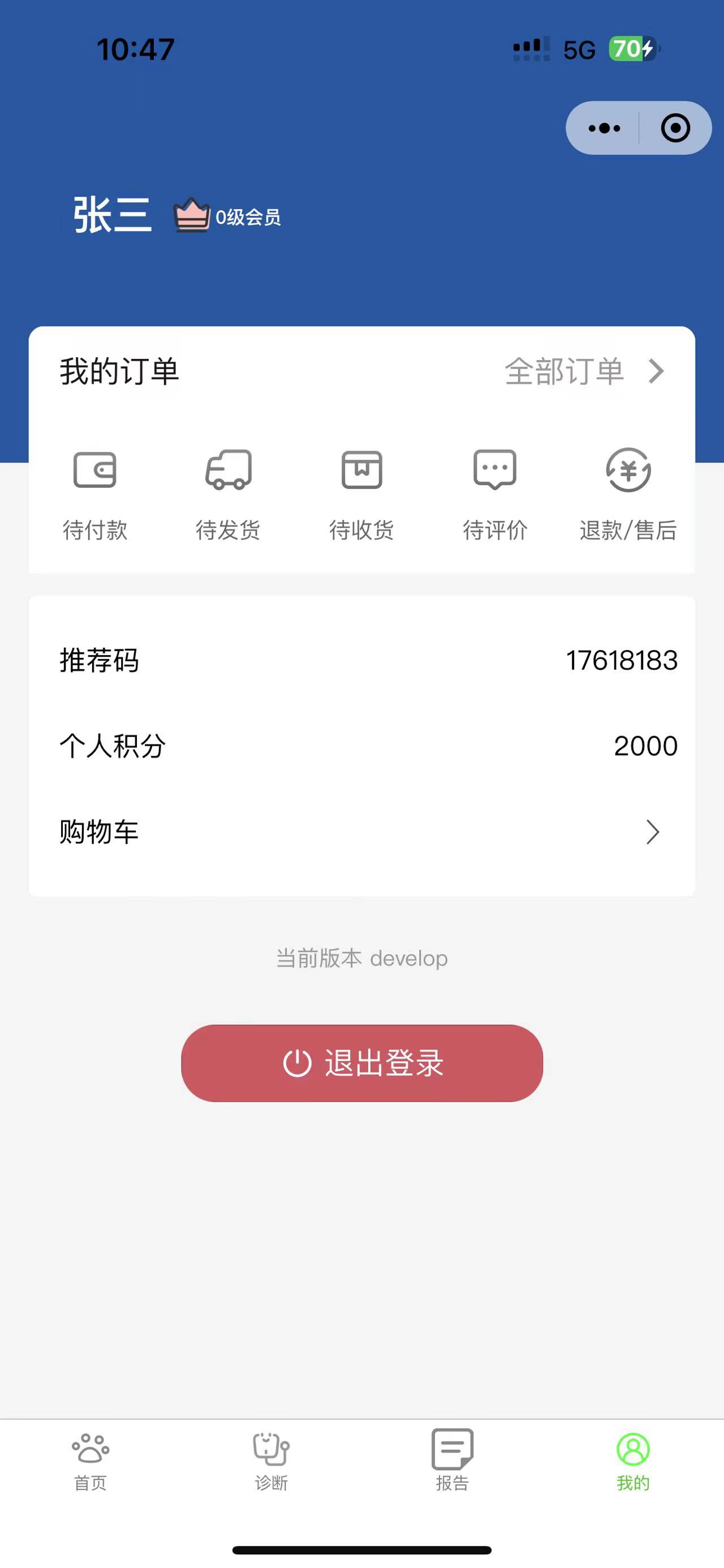Image resolution: width=724 pixels, height=1568 pixels.
Task: Switch to the 诊断 diagnosis tab
Action: (x=271, y=1459)
